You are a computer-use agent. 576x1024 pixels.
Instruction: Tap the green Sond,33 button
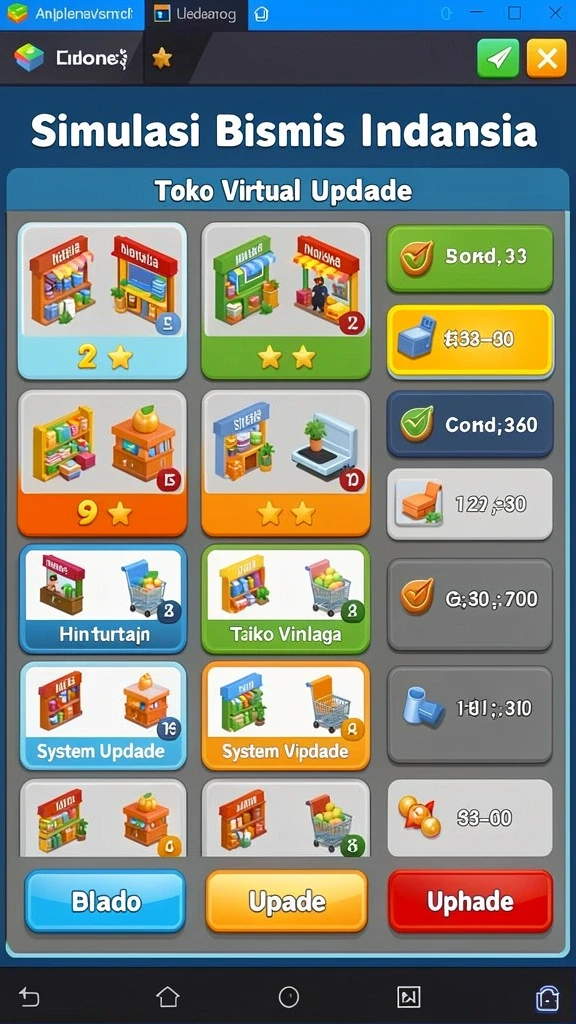click(470, 258)
